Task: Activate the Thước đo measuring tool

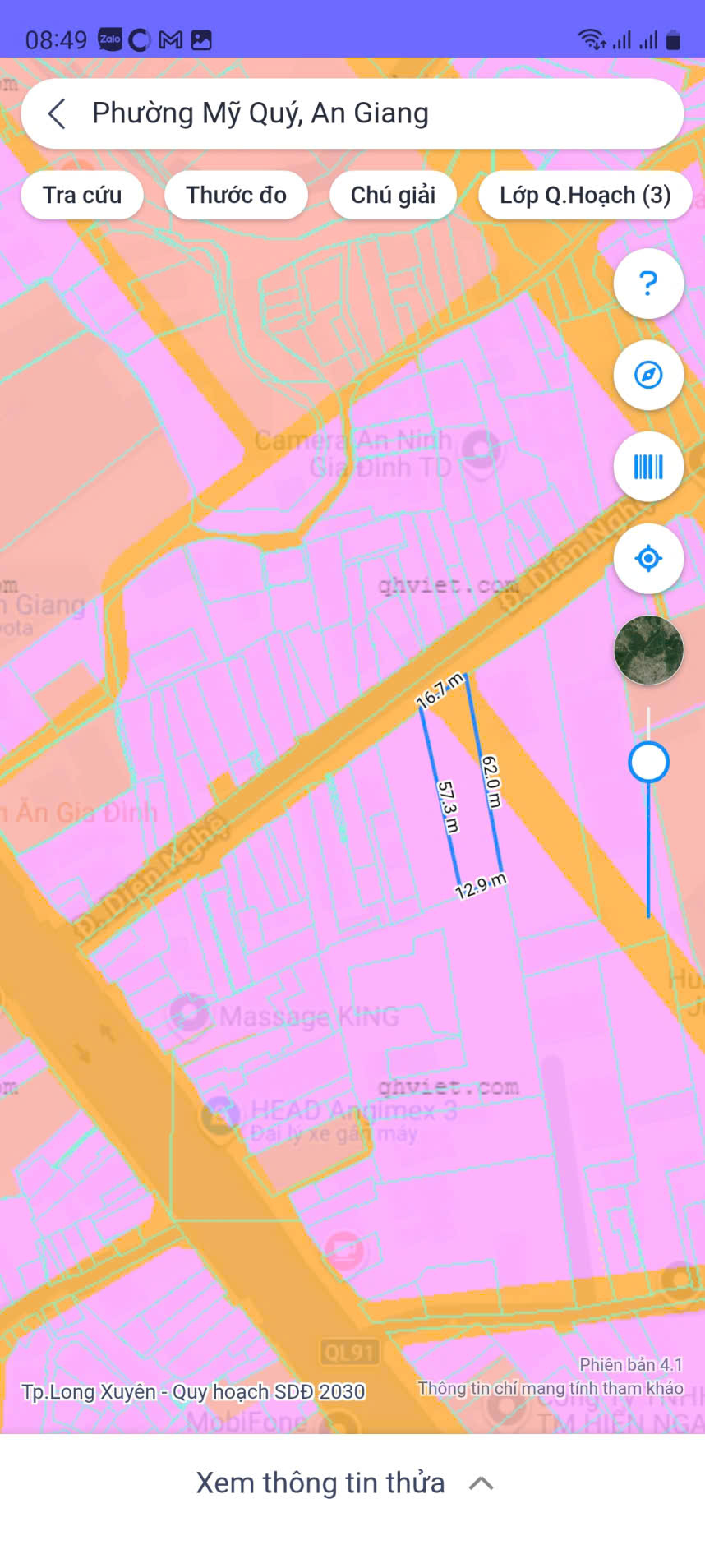Action: [x=236, y=196]
